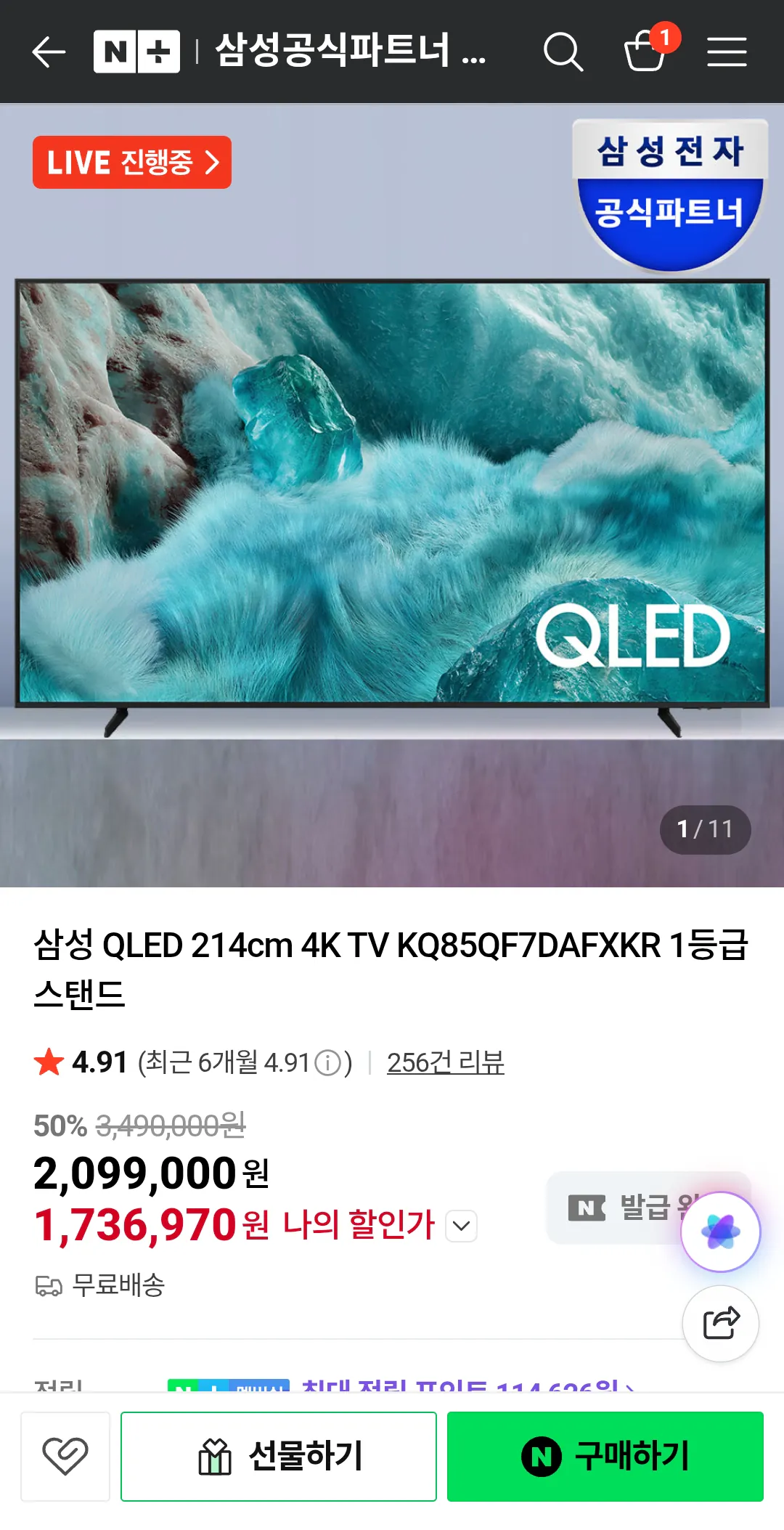Tap the 1/11 image counter
This screenshot has width=784, height=1530.
[703, 830]
